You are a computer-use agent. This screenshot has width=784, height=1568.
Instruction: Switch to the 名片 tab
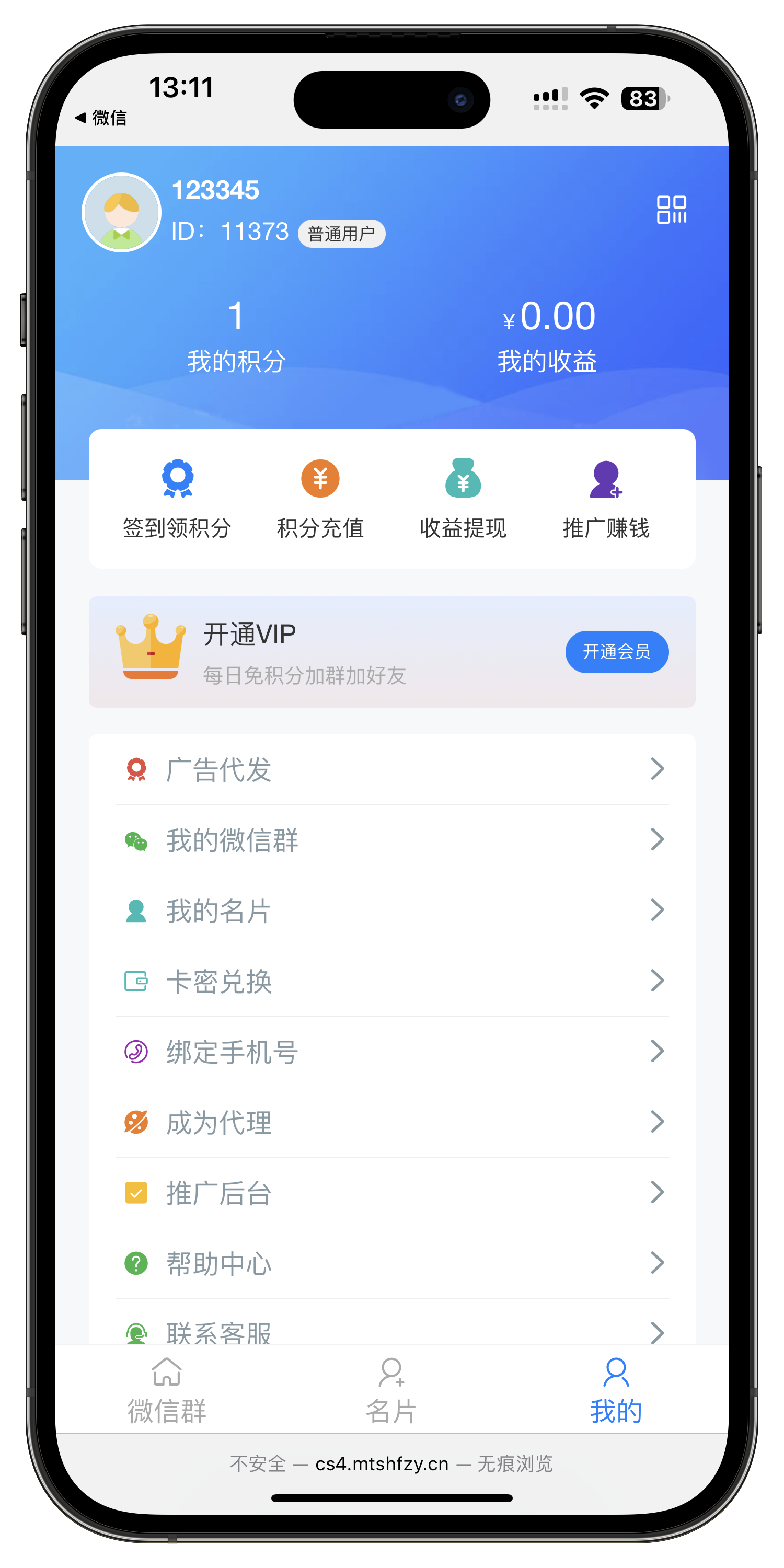click(391, 1391)
